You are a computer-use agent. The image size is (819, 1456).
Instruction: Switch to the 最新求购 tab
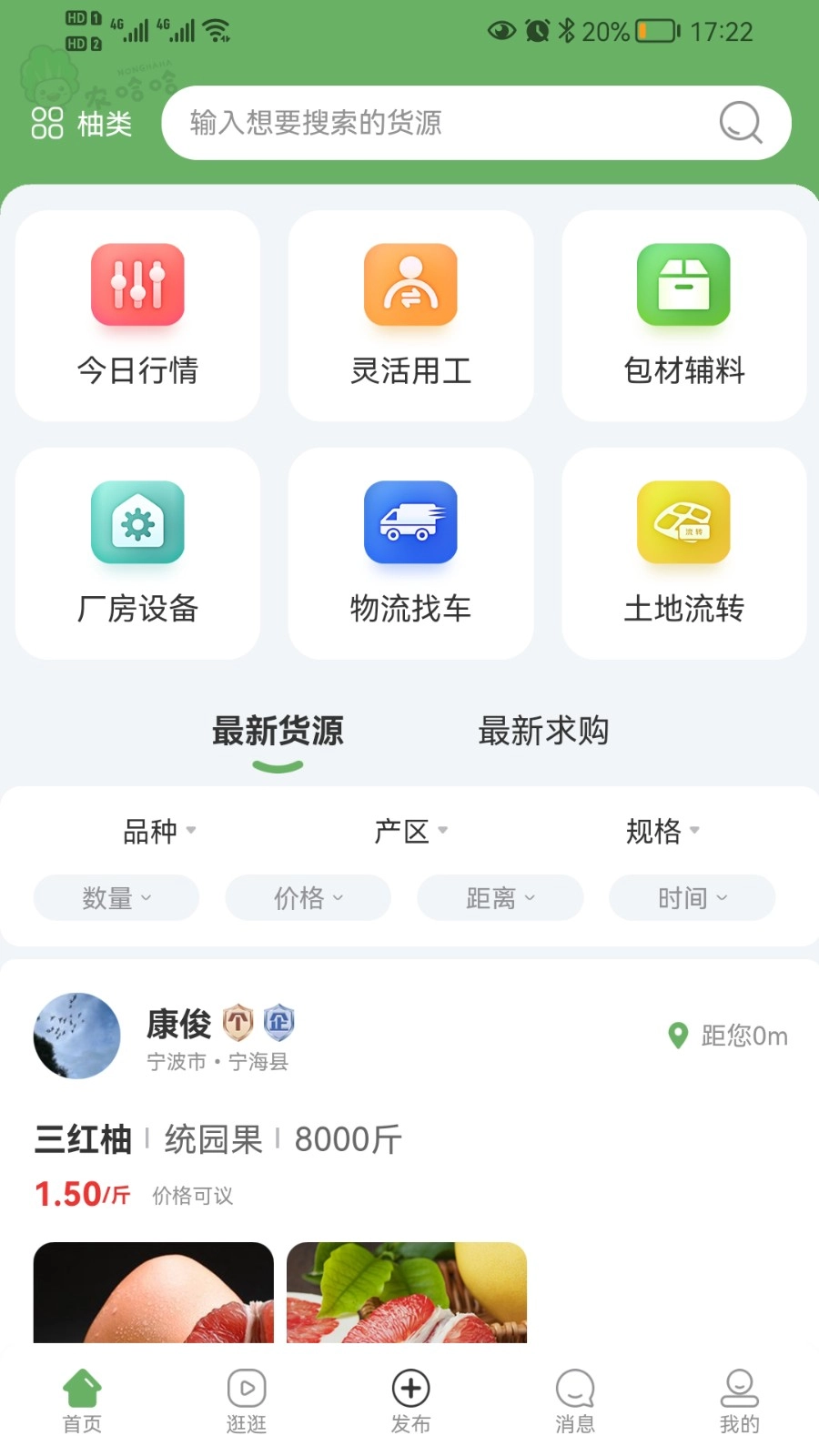point(543,731)
